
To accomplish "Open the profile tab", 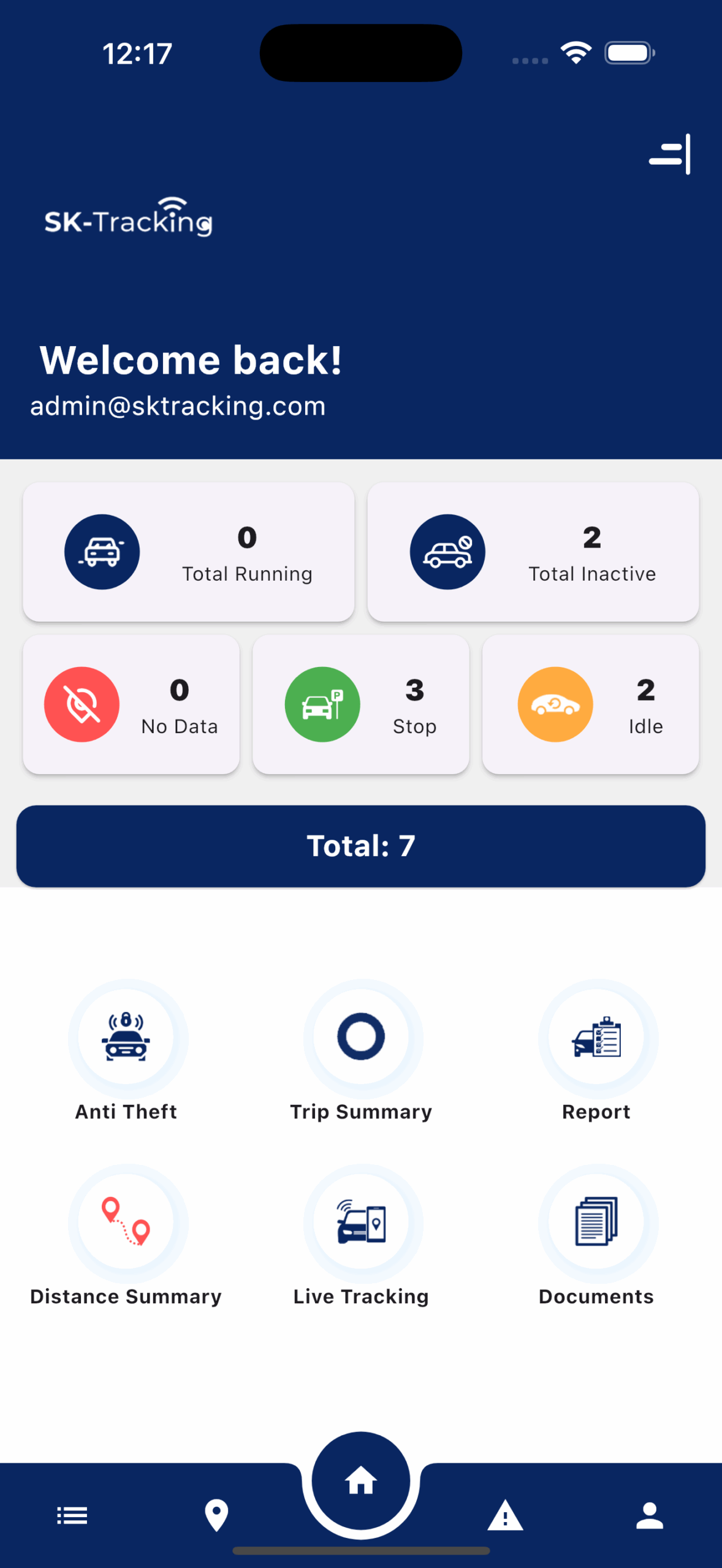I will [650, 1516].
